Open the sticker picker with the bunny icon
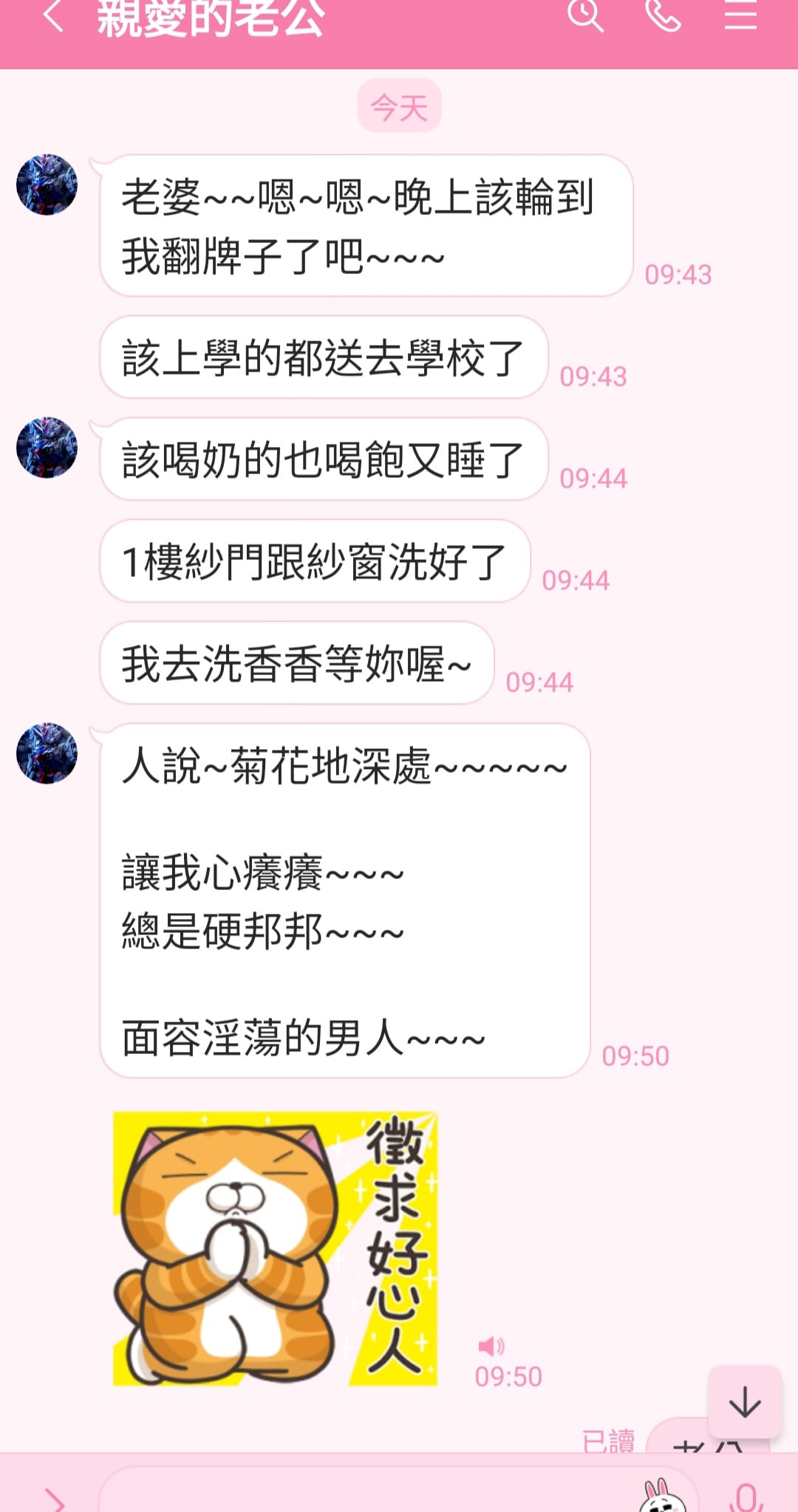798x1512 pixels. 661,1496
